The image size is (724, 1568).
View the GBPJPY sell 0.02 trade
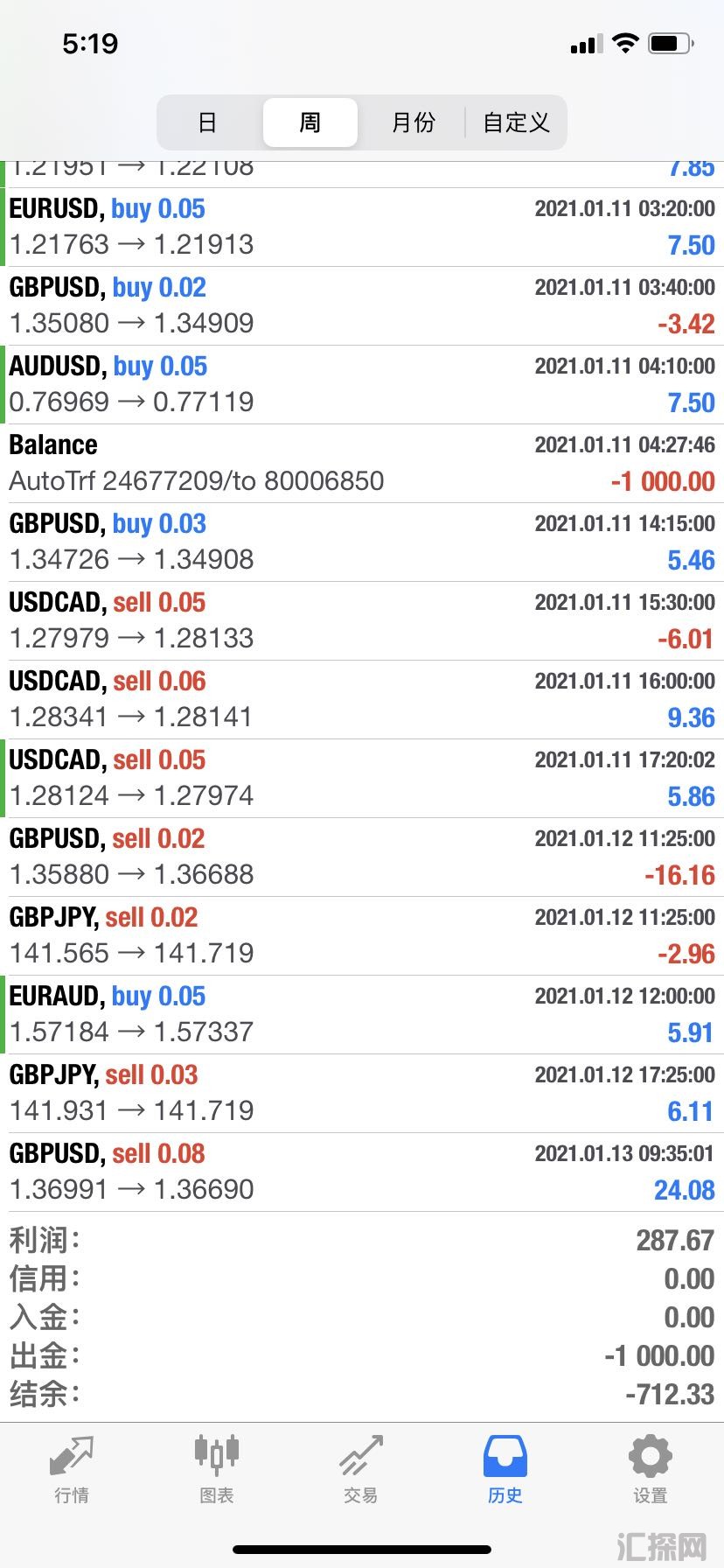click(362, 935)
